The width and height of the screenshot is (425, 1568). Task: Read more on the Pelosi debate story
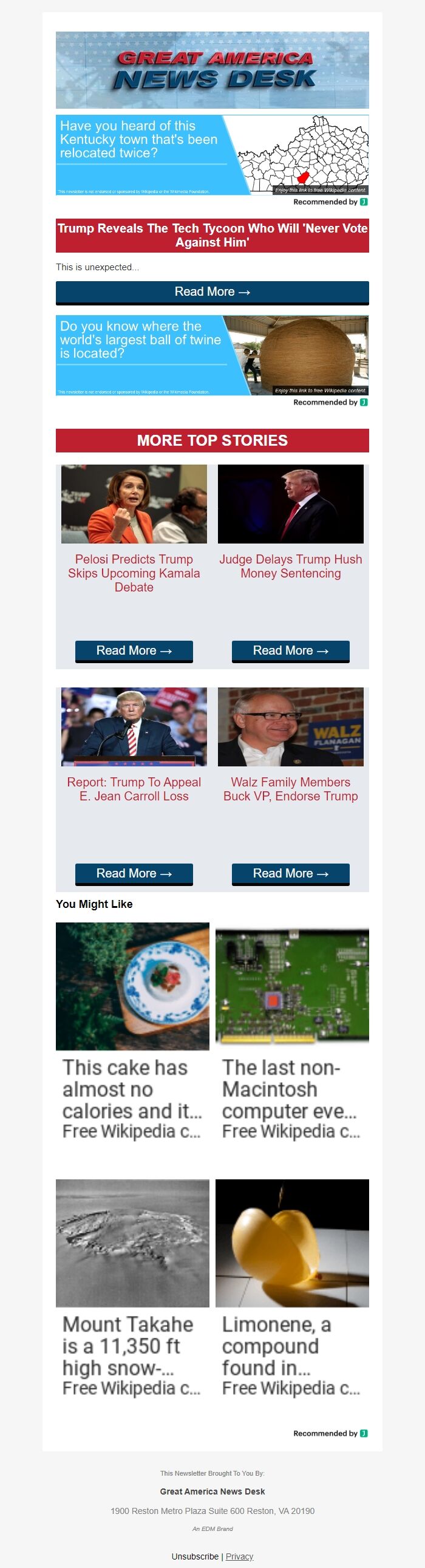(134, 650)
